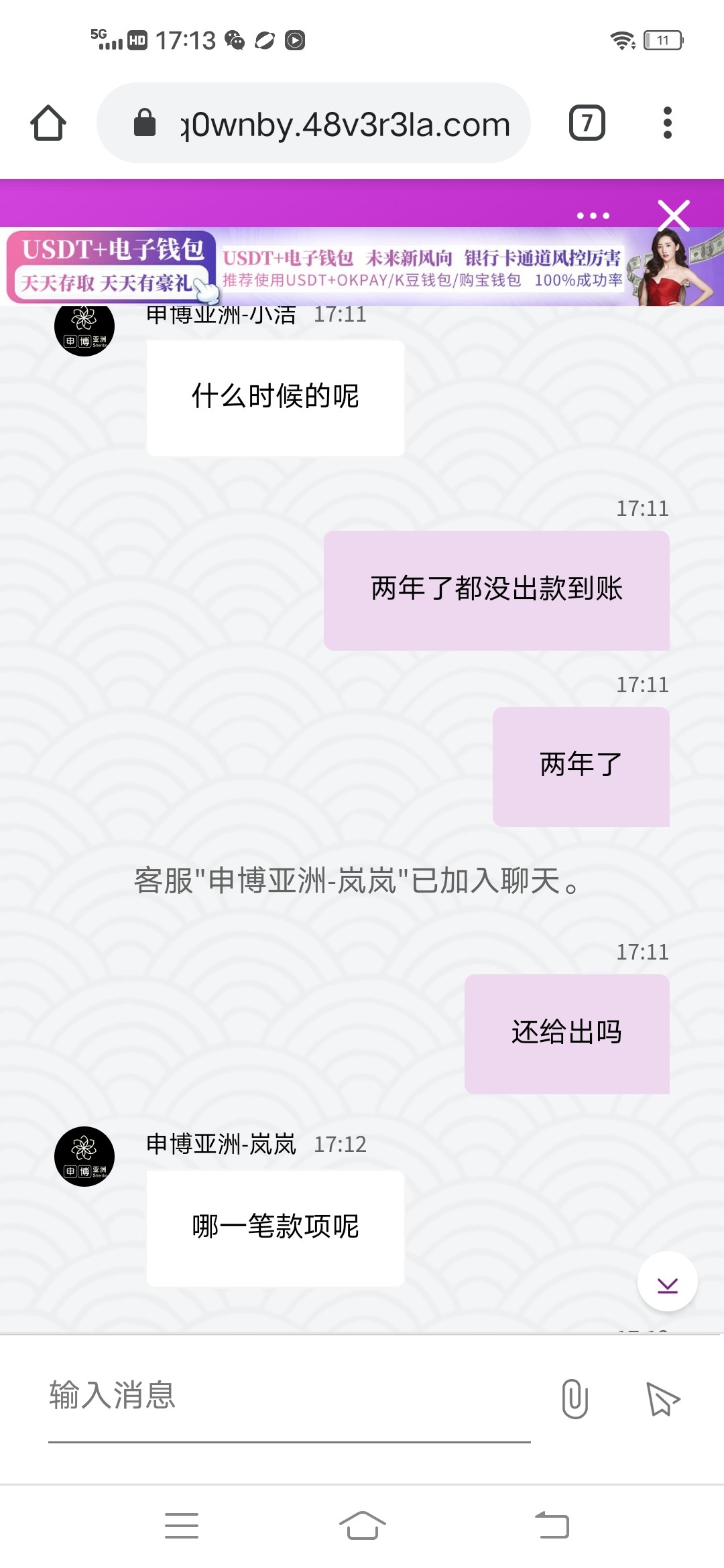
Task: Open recent apps from navigation bar
Action: pos(182,1526)
